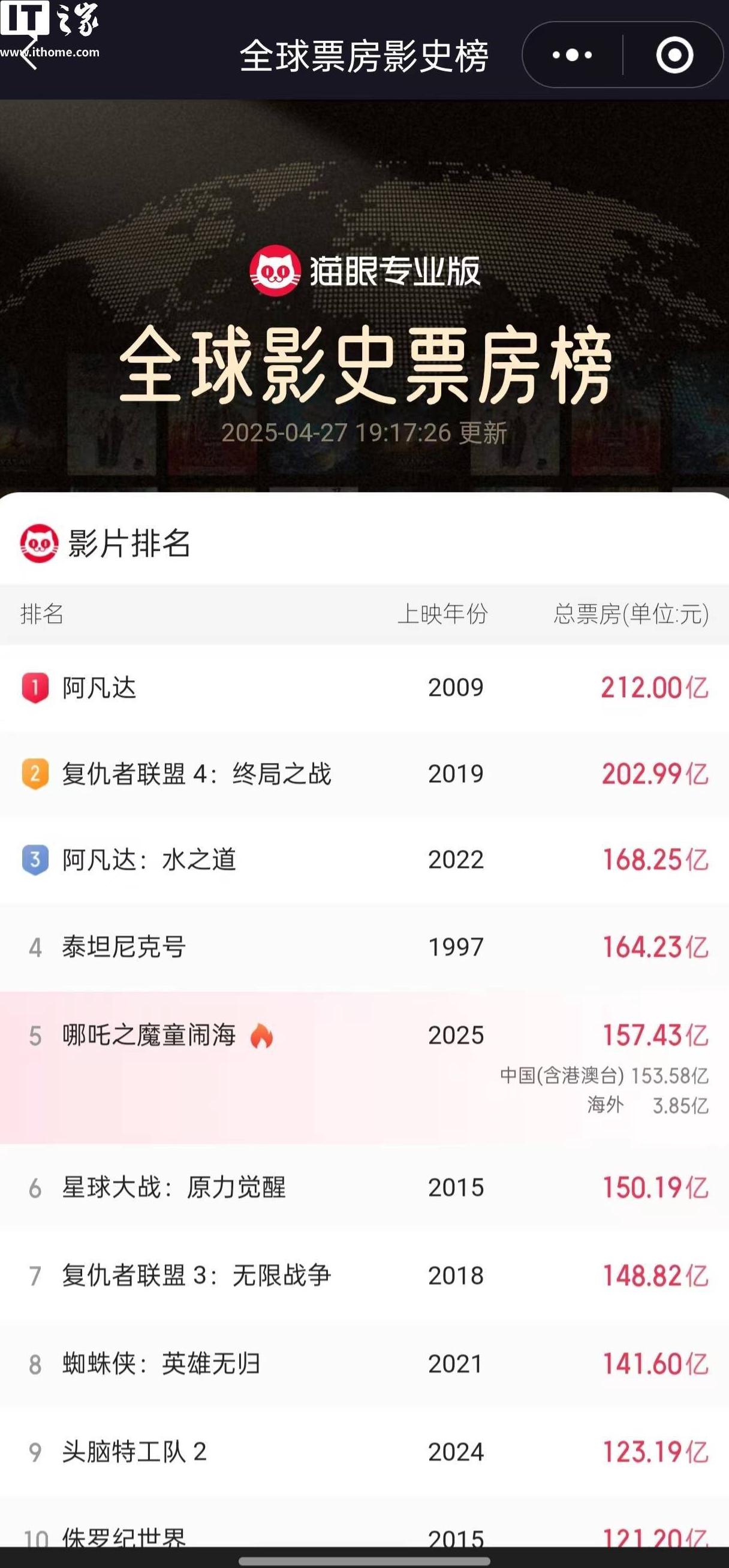Close the mini program with the circle button
The image size is (729, 1568).
(x=674, y=55)
